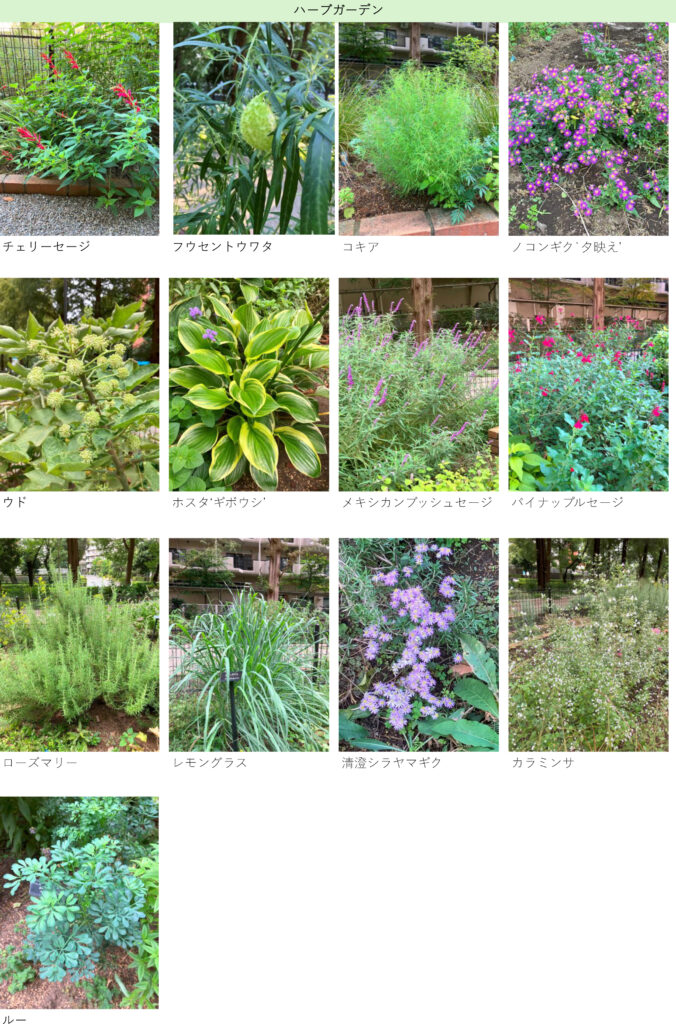
Task: Open the コキア photo
Action: (x=418, y=128)
